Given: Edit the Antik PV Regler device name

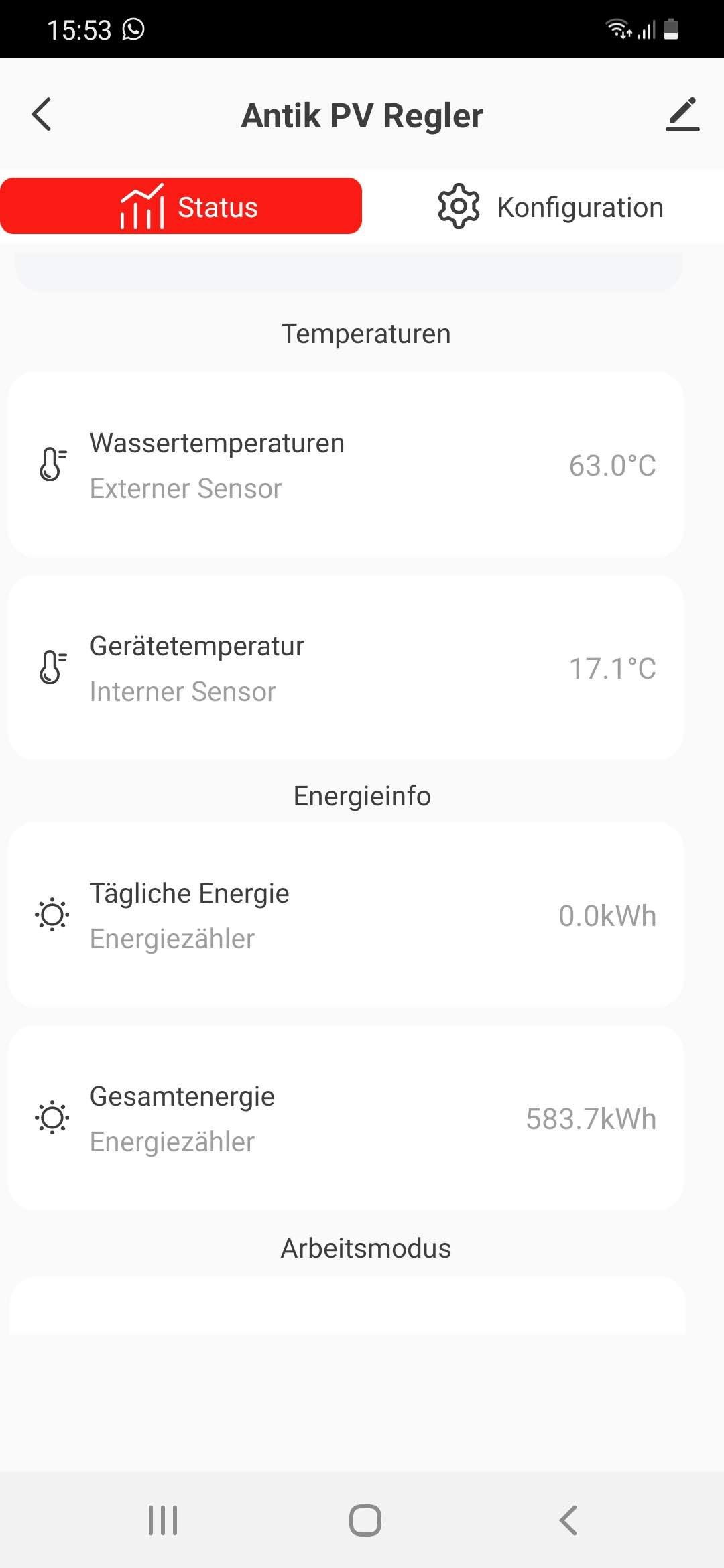Looking at the screenshot, I should pos(682,115).
